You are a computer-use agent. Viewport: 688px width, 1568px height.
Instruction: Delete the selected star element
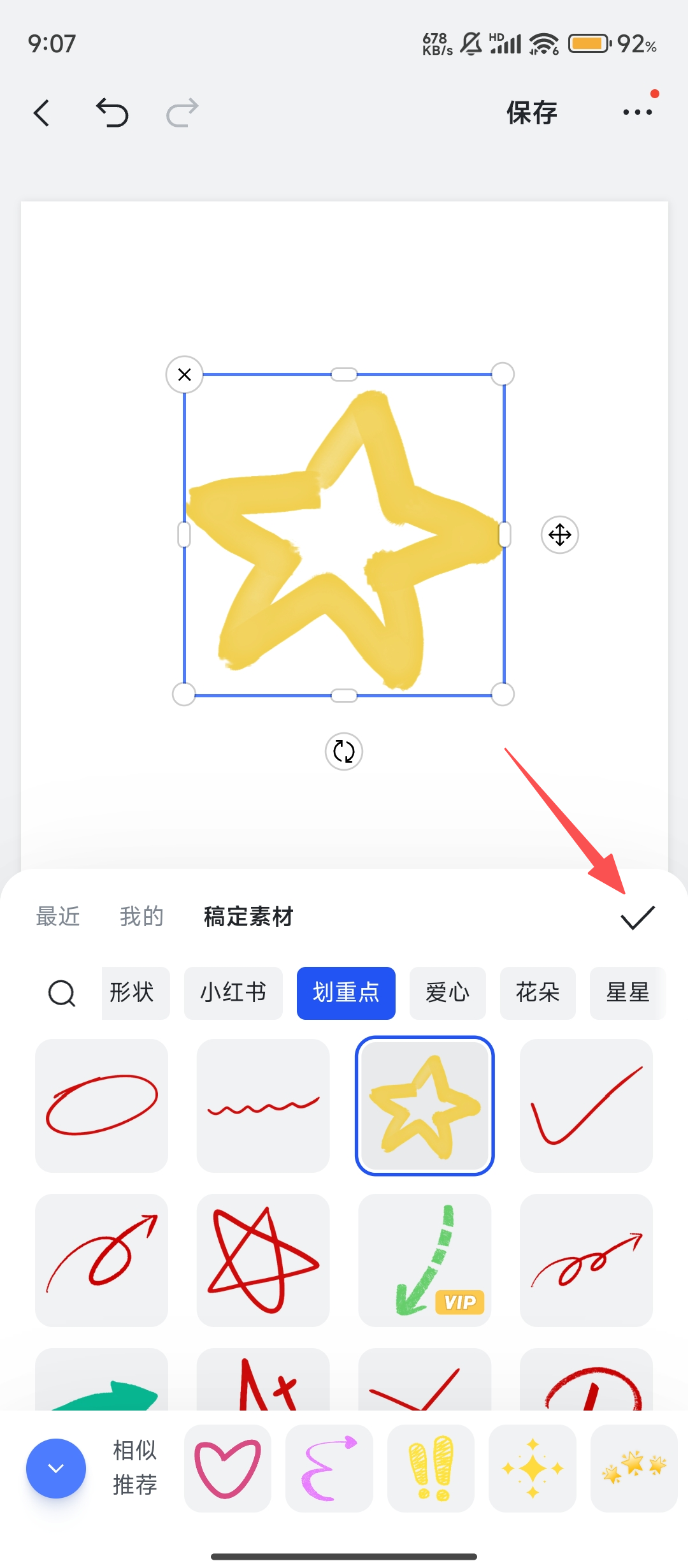[185, 375]
